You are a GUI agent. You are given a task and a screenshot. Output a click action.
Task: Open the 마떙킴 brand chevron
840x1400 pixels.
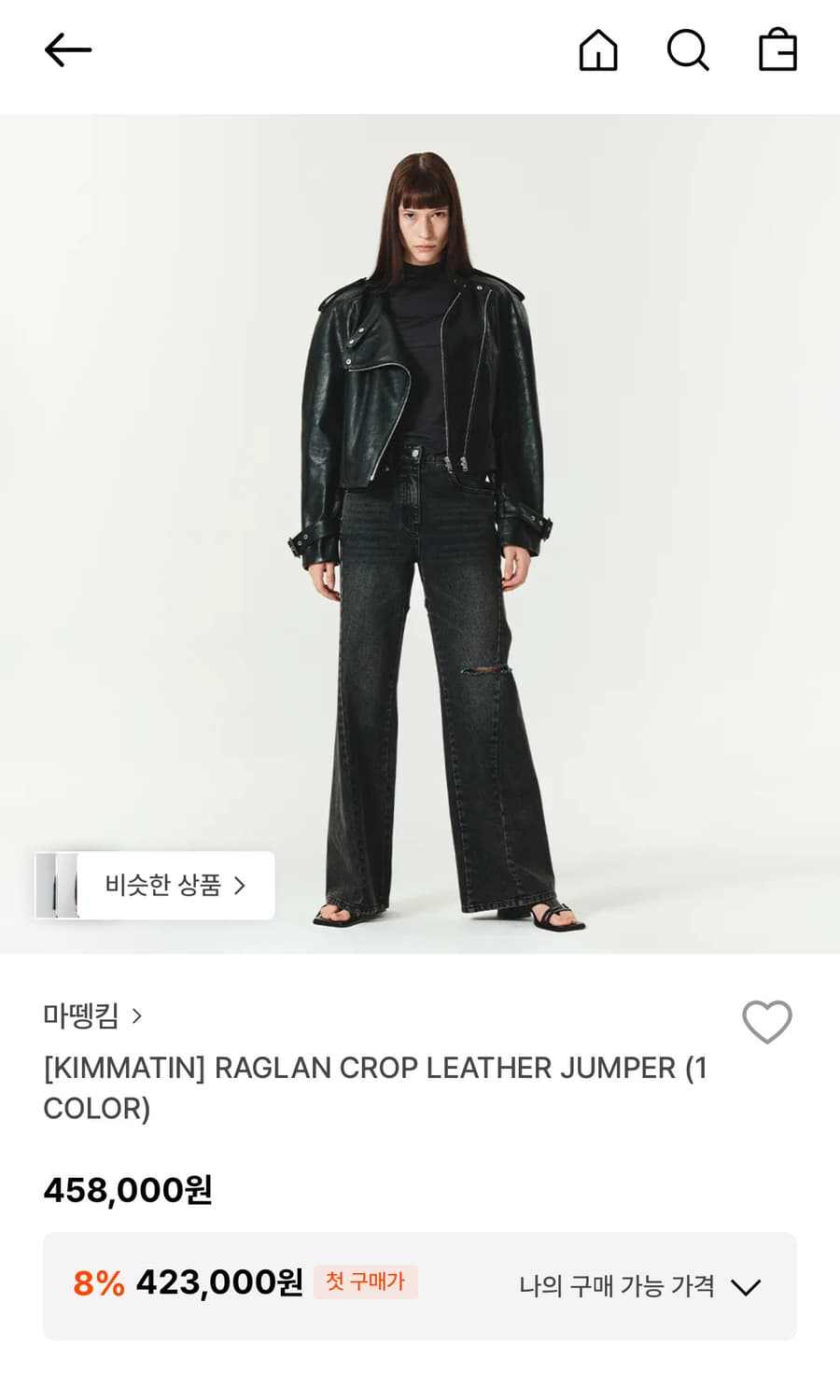click(x=135, y=1017)
